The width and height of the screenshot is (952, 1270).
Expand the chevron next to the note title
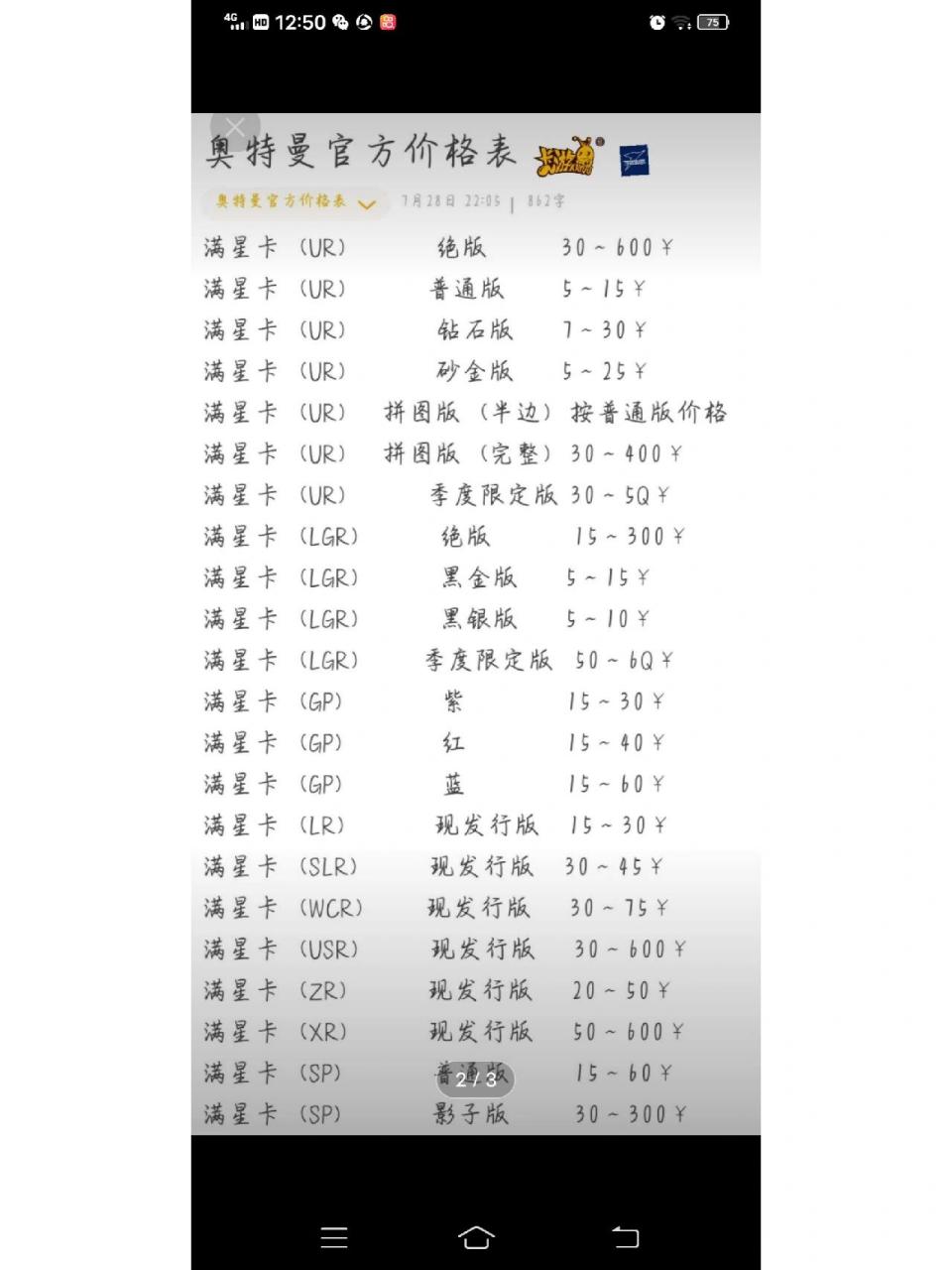click(367, 204)
